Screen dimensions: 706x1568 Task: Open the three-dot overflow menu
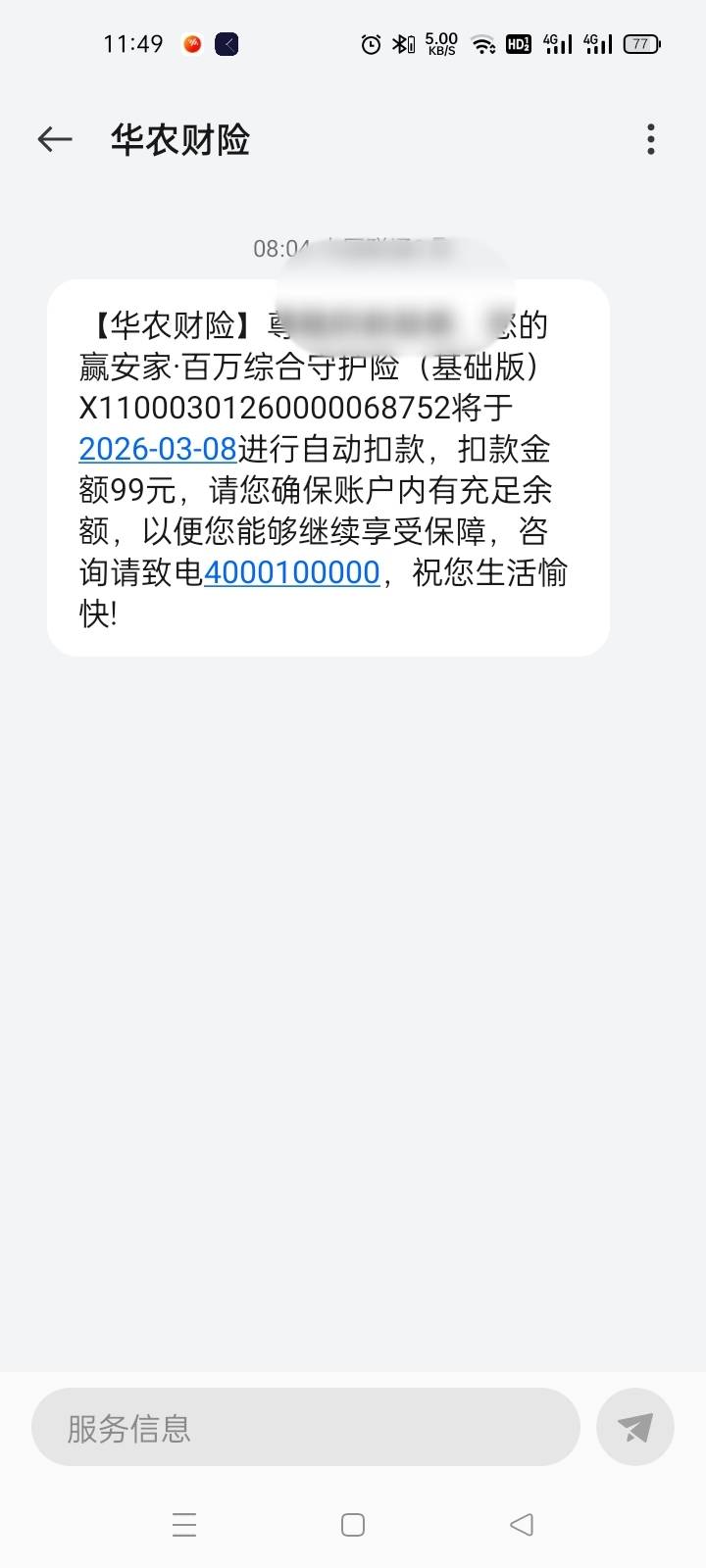(x=651, y=139)
